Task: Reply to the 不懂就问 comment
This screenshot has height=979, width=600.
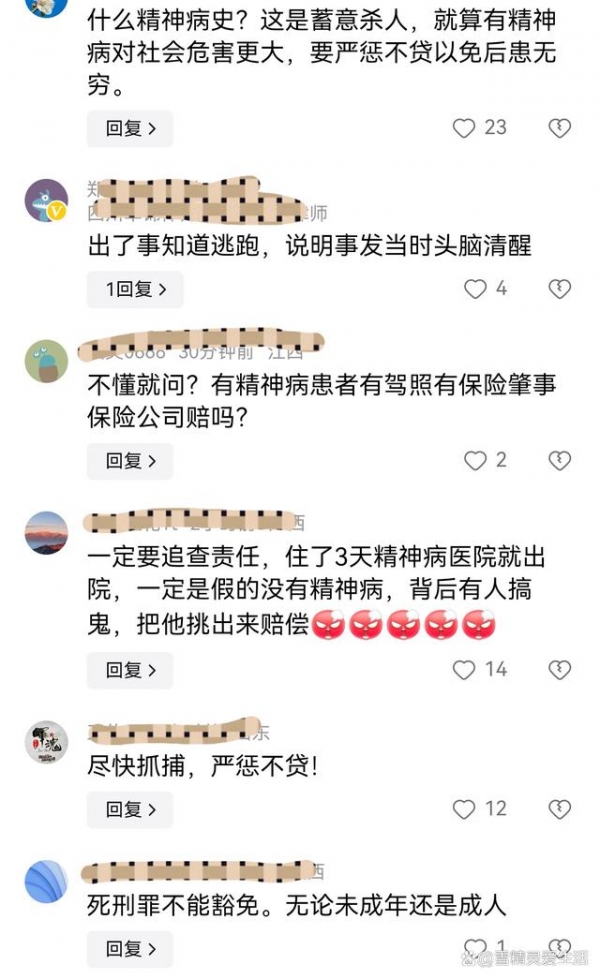Action: click(129, 461)
